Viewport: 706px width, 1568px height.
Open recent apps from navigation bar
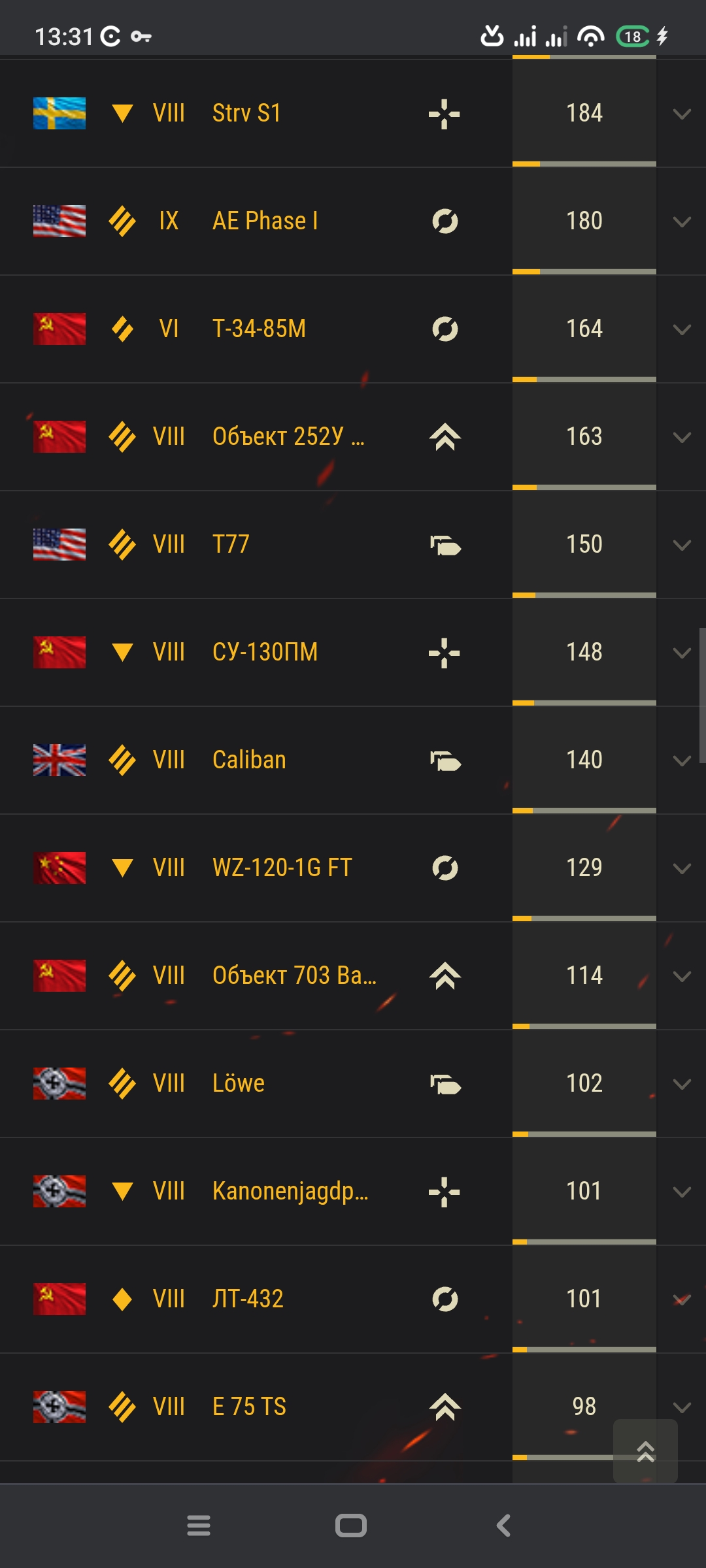coord(199,1526)
